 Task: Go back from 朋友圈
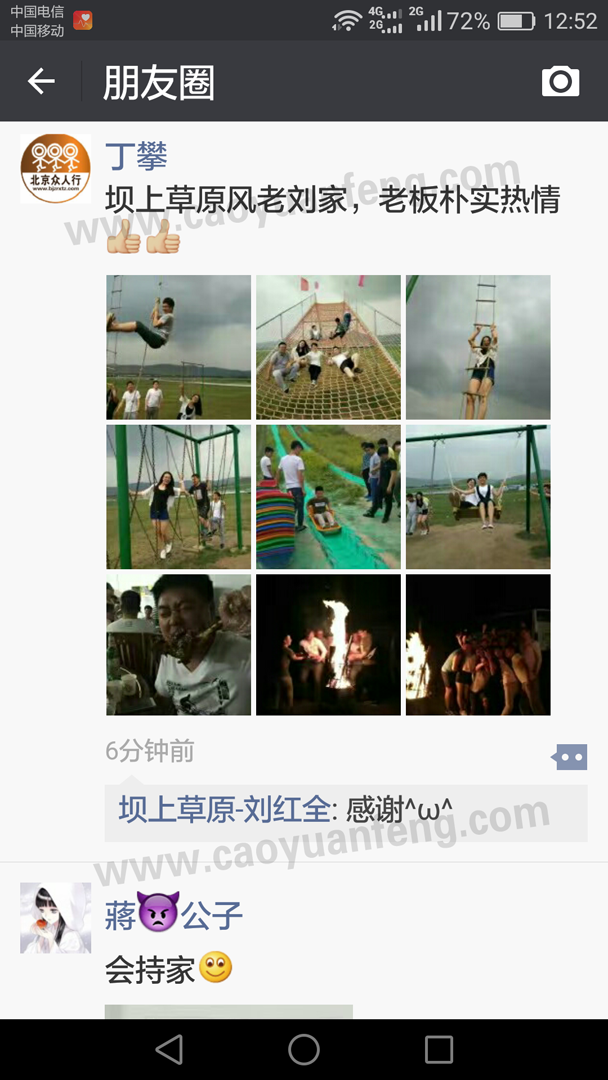click(41, 82)
